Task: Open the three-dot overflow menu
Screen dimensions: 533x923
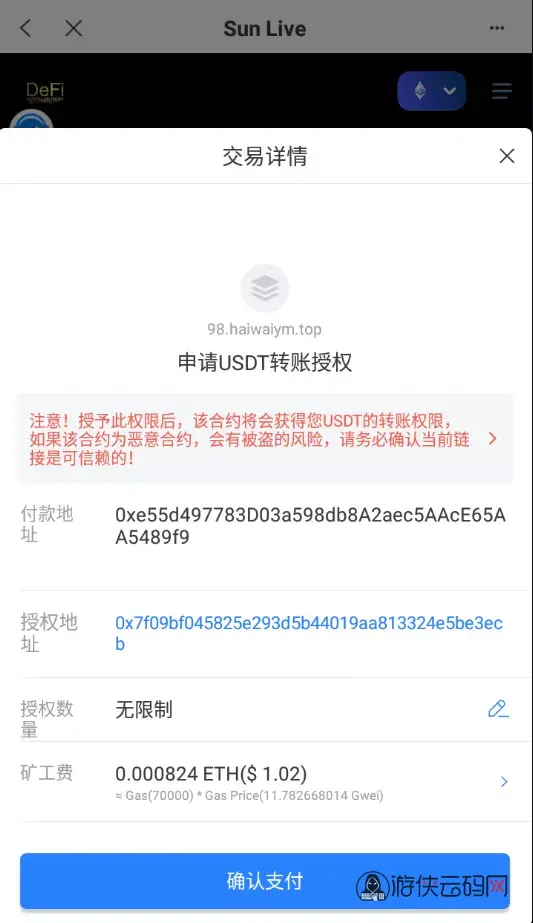Action: pyautogui.click(x=496, y=28)
